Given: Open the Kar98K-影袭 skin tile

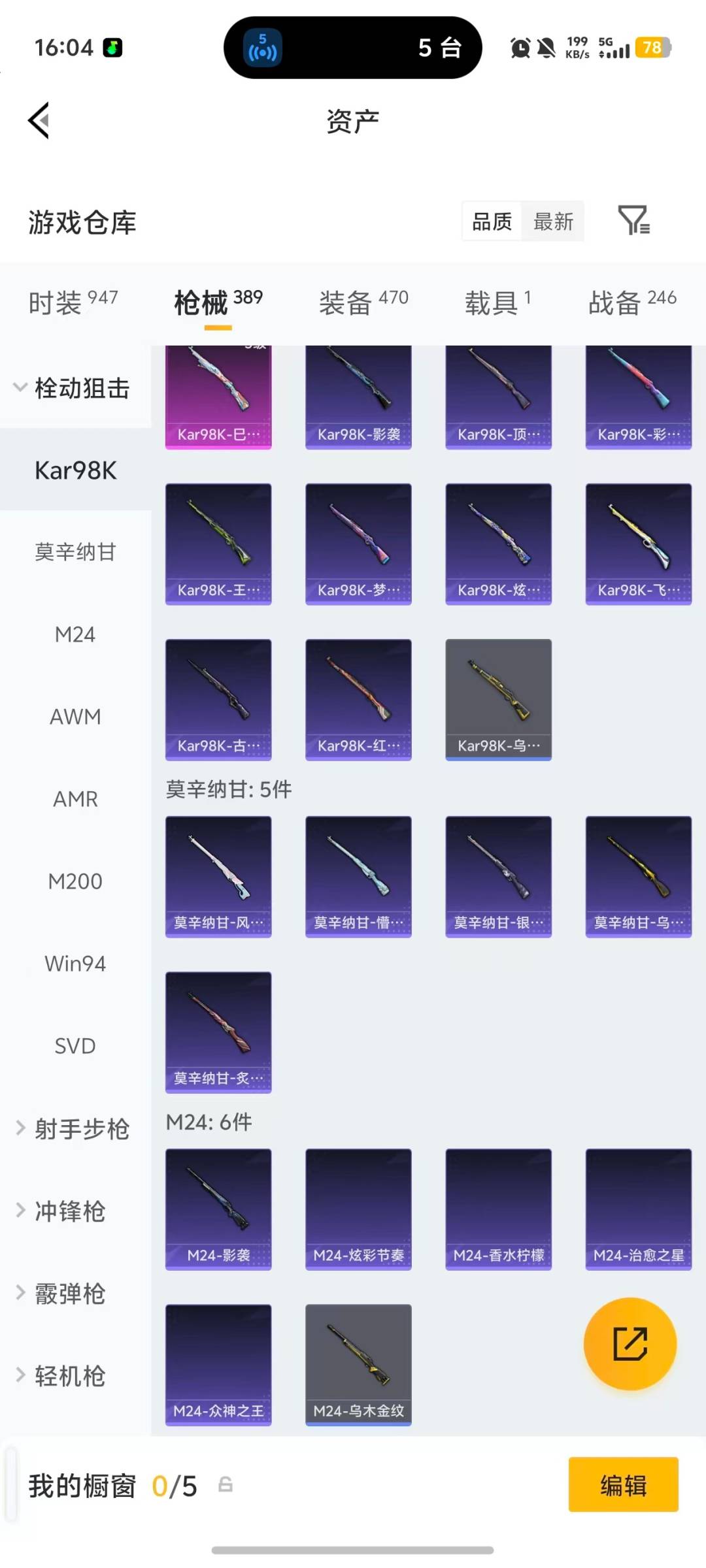Looking at the screenshot, I should pos(358,397).
